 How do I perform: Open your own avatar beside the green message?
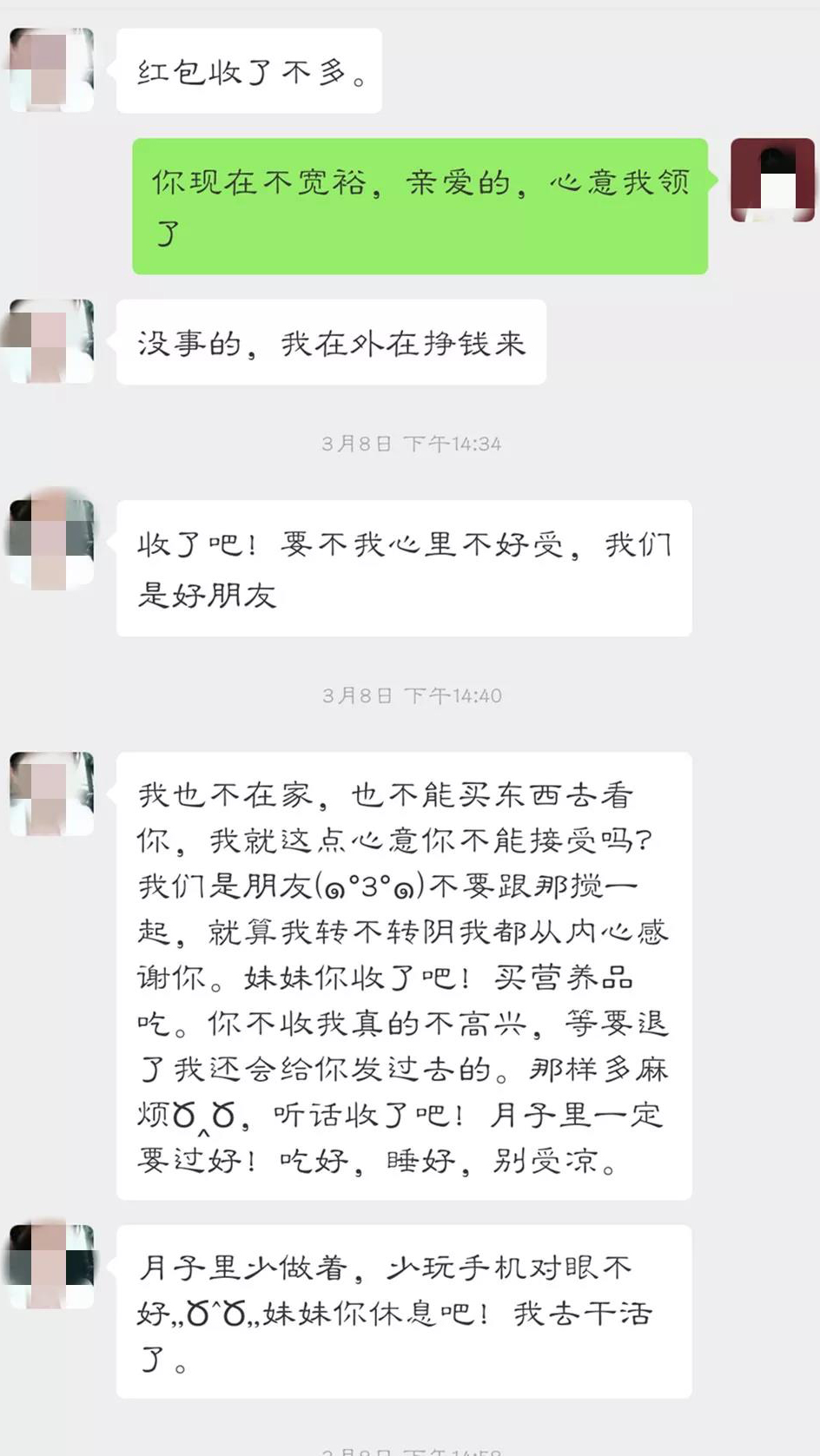coord(772,180)
